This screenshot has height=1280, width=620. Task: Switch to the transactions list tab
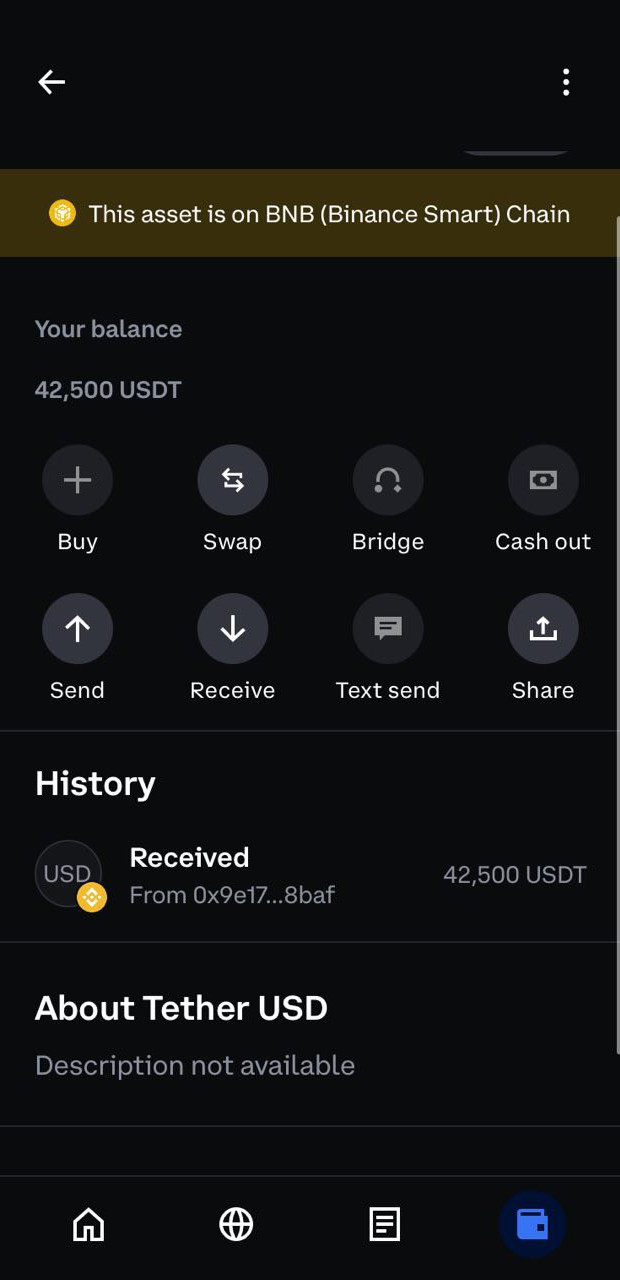[384, 1224]
